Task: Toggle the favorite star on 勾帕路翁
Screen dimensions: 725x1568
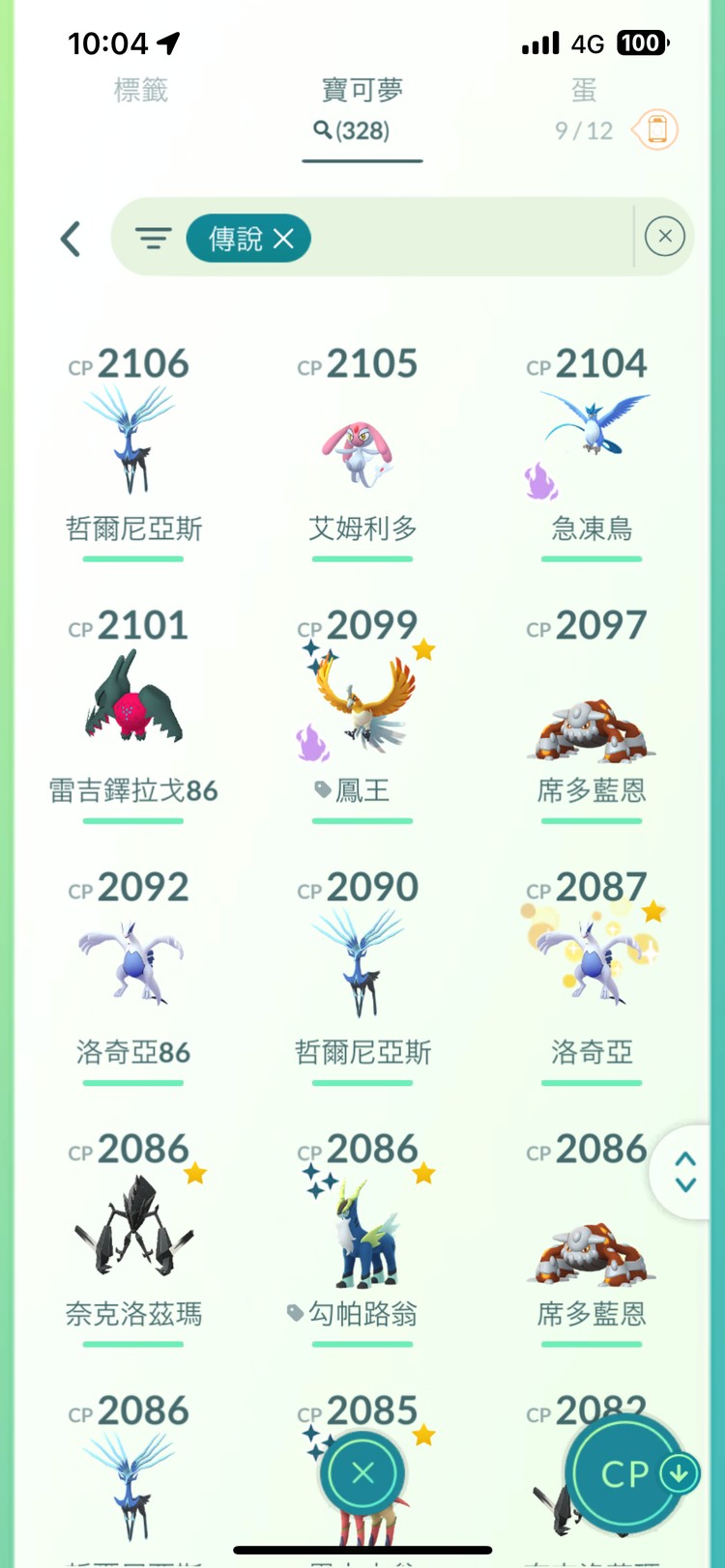Action: pyautogui.click(x=425, y=1172)
